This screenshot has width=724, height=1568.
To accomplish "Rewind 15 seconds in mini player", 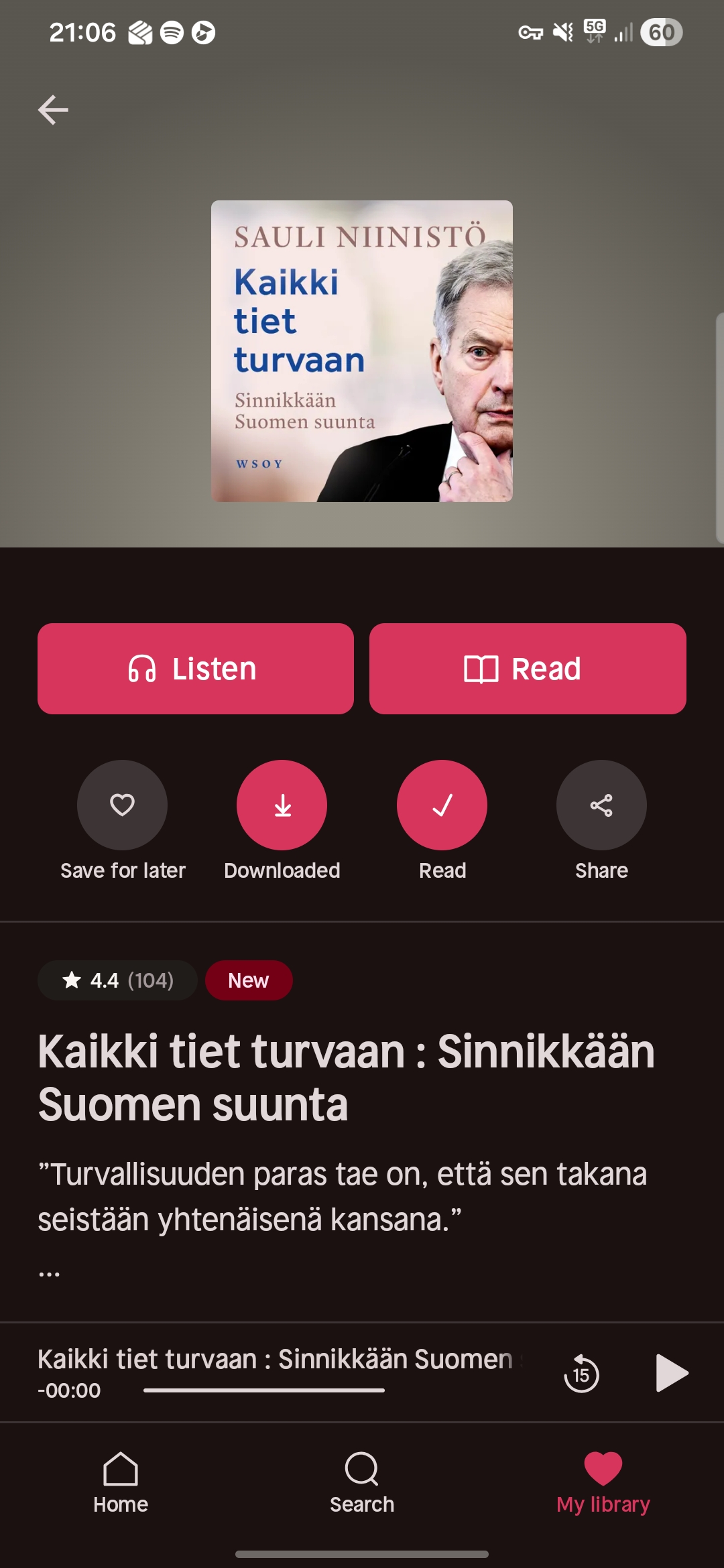I will 581,1373.
